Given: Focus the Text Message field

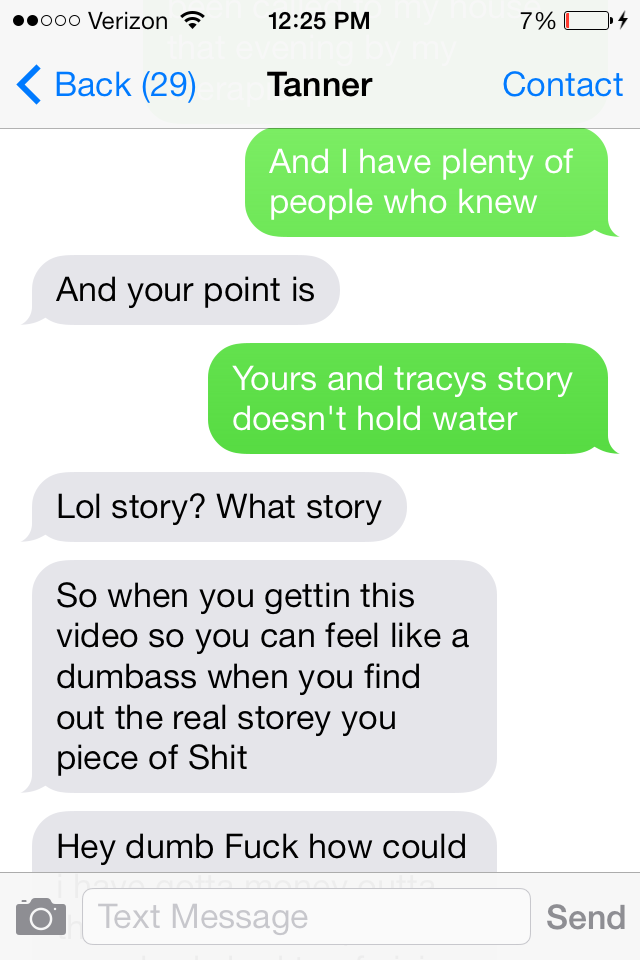Looking at the screenshot, I should pyautogui.click(x=305, y=916).
